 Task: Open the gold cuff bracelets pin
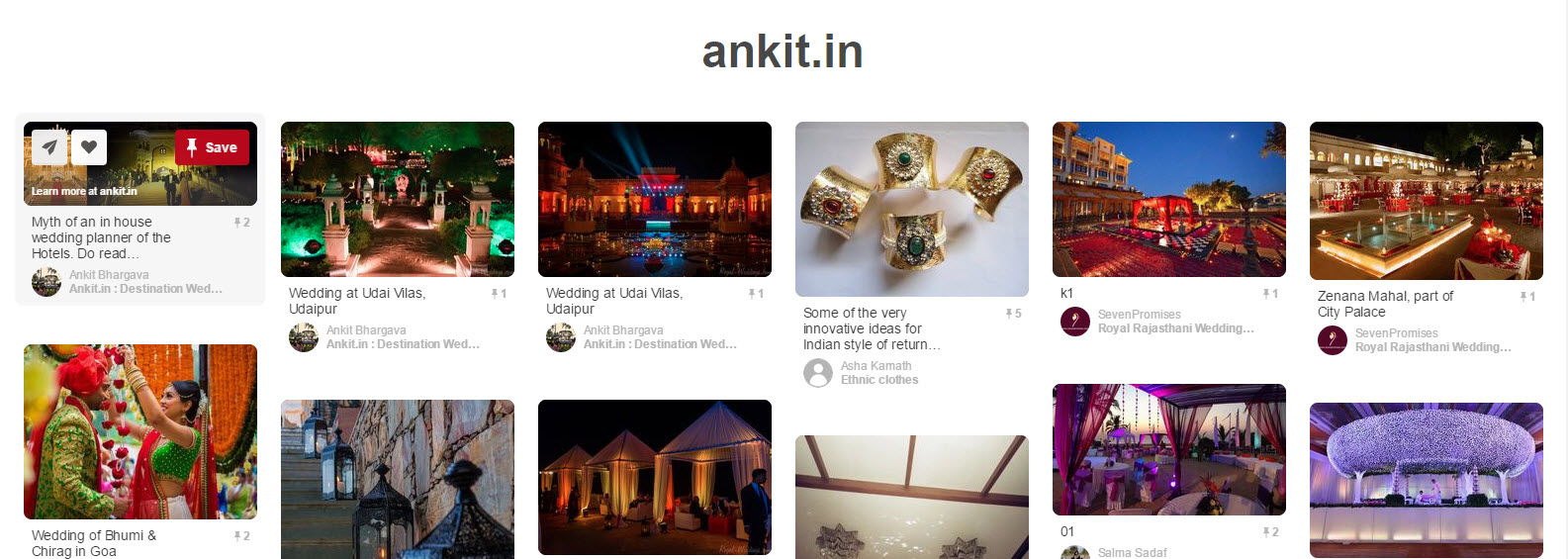pyautogui.click(x=911, y=209)
